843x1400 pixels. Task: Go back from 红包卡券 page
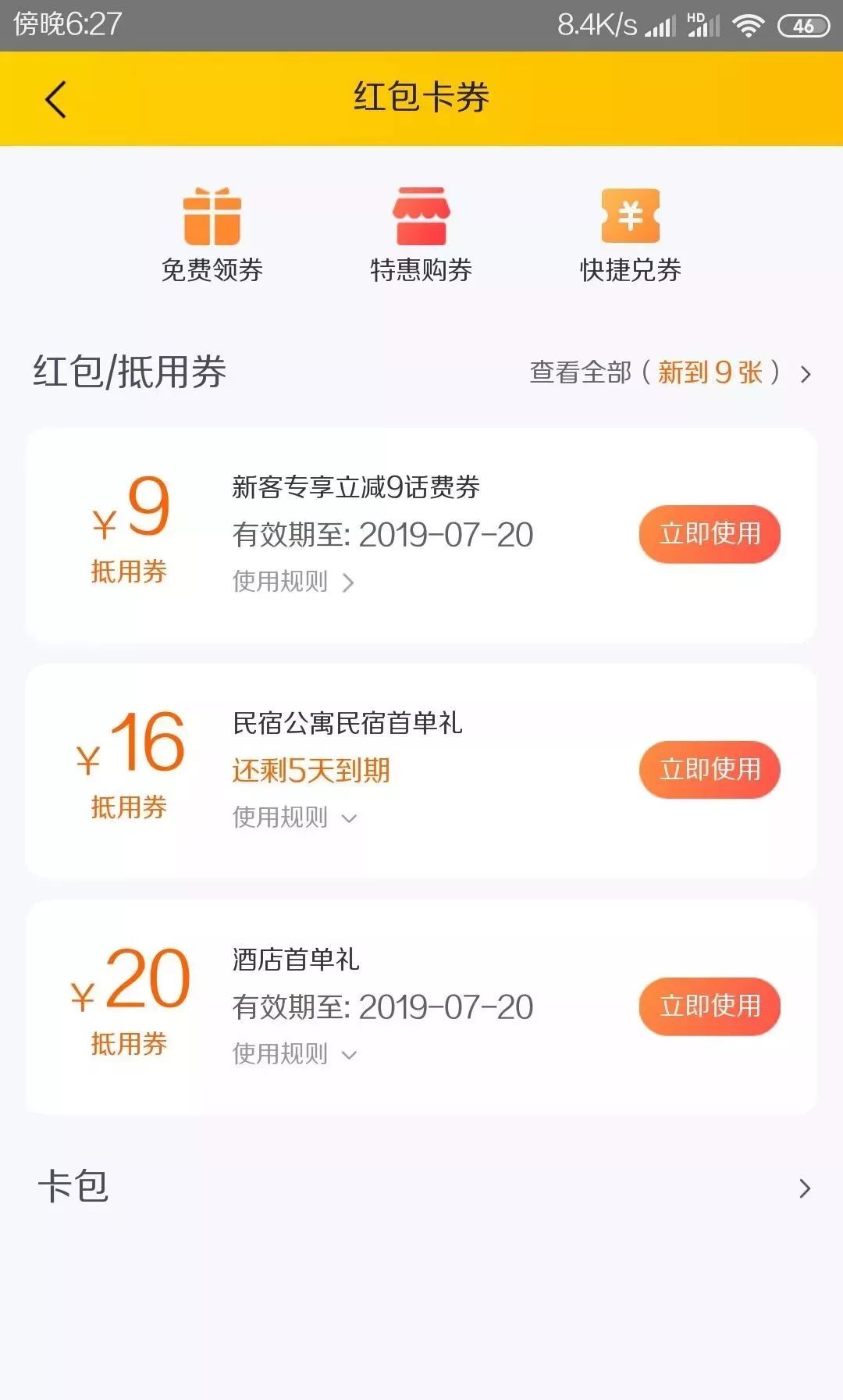(x=55, y=99)
